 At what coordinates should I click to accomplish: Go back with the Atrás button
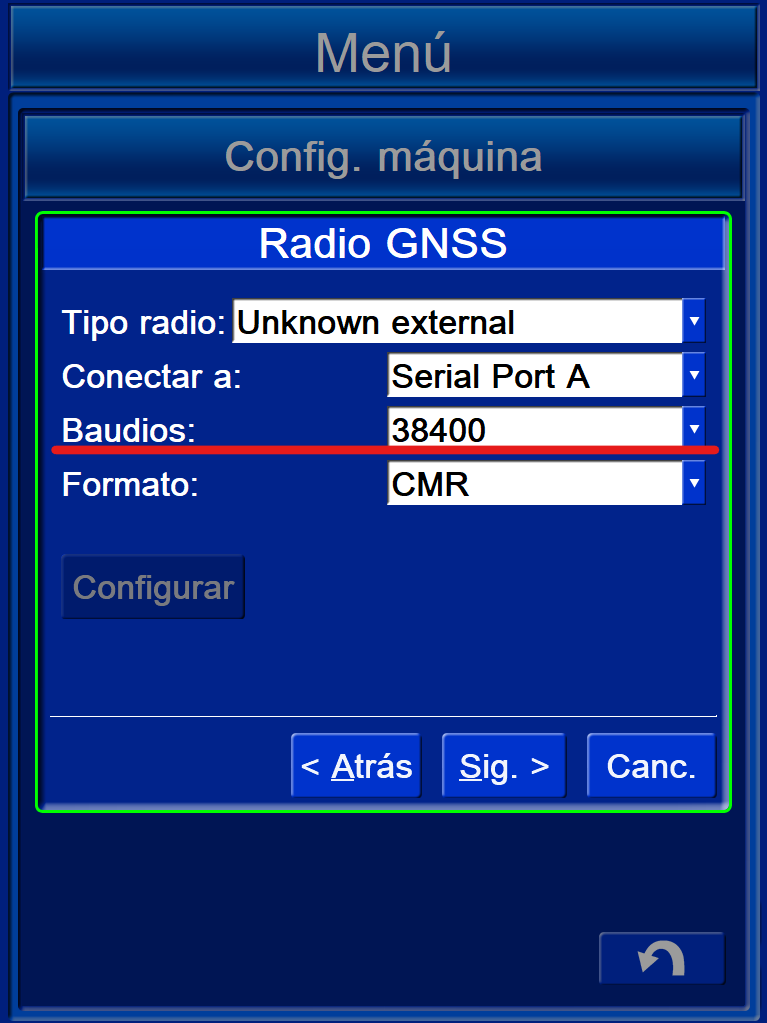tap(356, 766)
